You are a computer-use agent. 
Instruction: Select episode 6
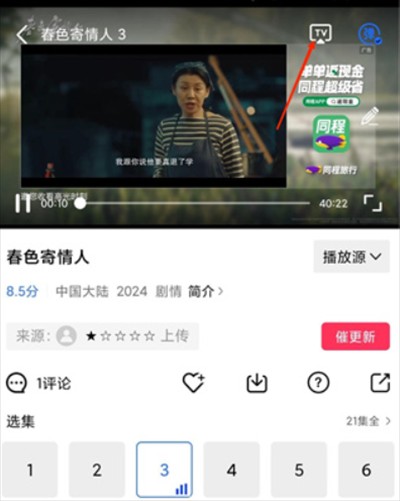366,469
